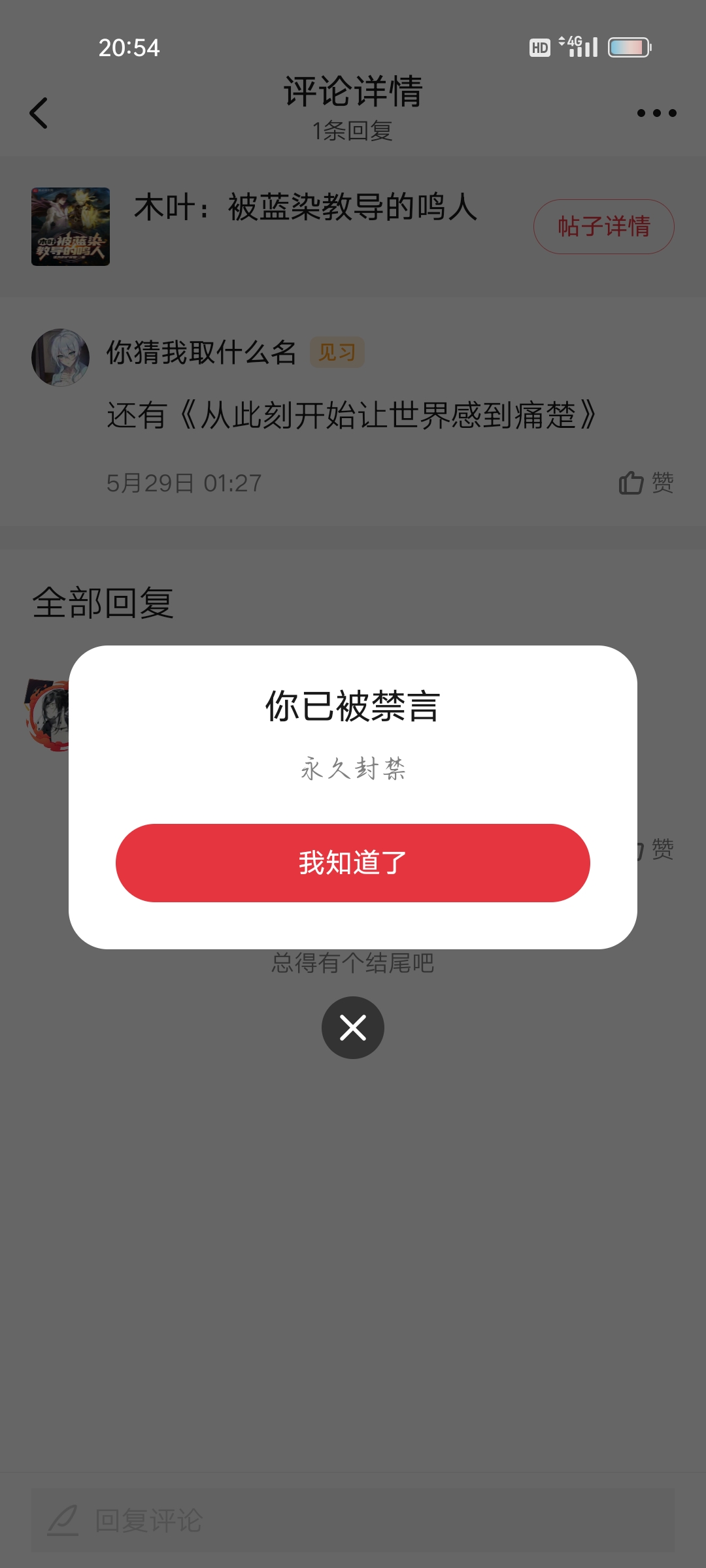
Task: Open the three-dot overflow menu
Action: pyautogui.click(x=656, y=113)
